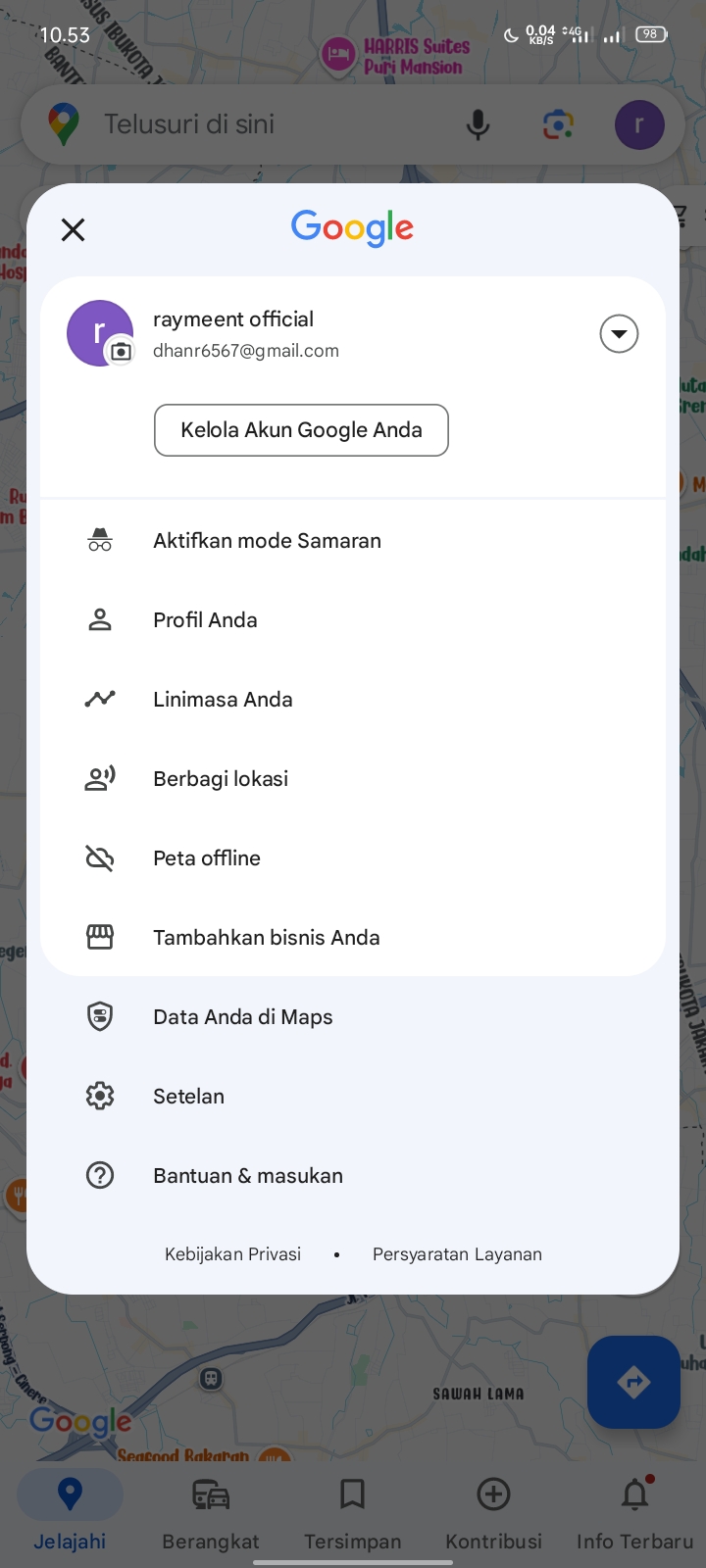Viewport: 706px width, 1568px height.
Task: Open Data Anda di Maps
Action: (353, 1017)
